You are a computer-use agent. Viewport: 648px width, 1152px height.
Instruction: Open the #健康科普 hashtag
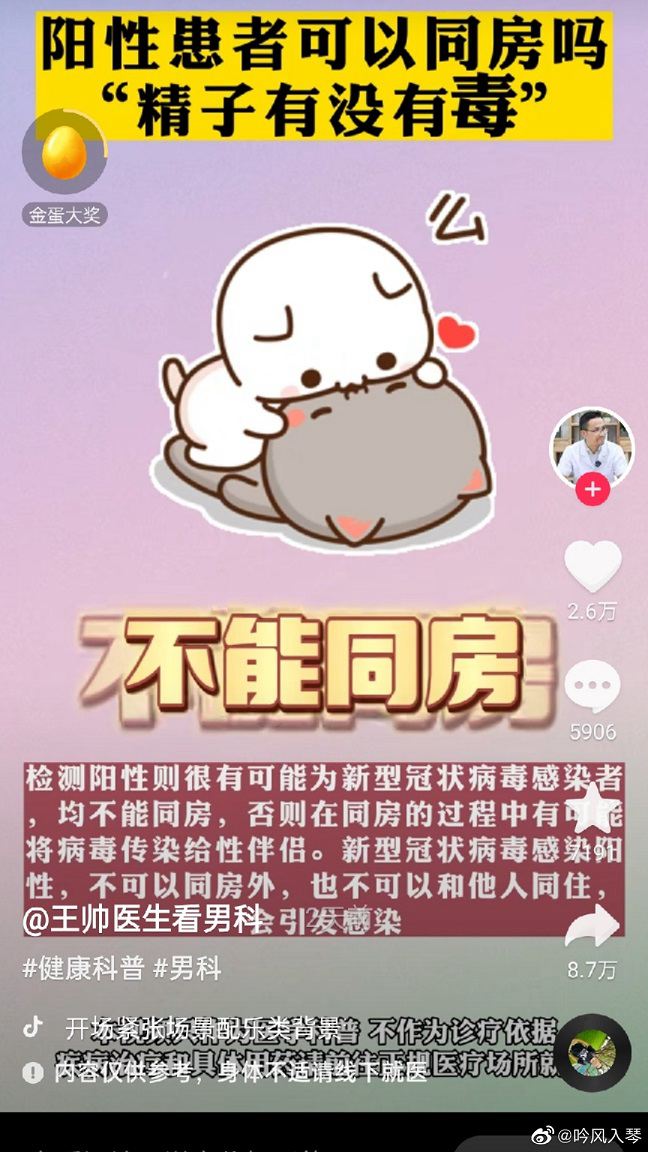[x=83, y=968]
